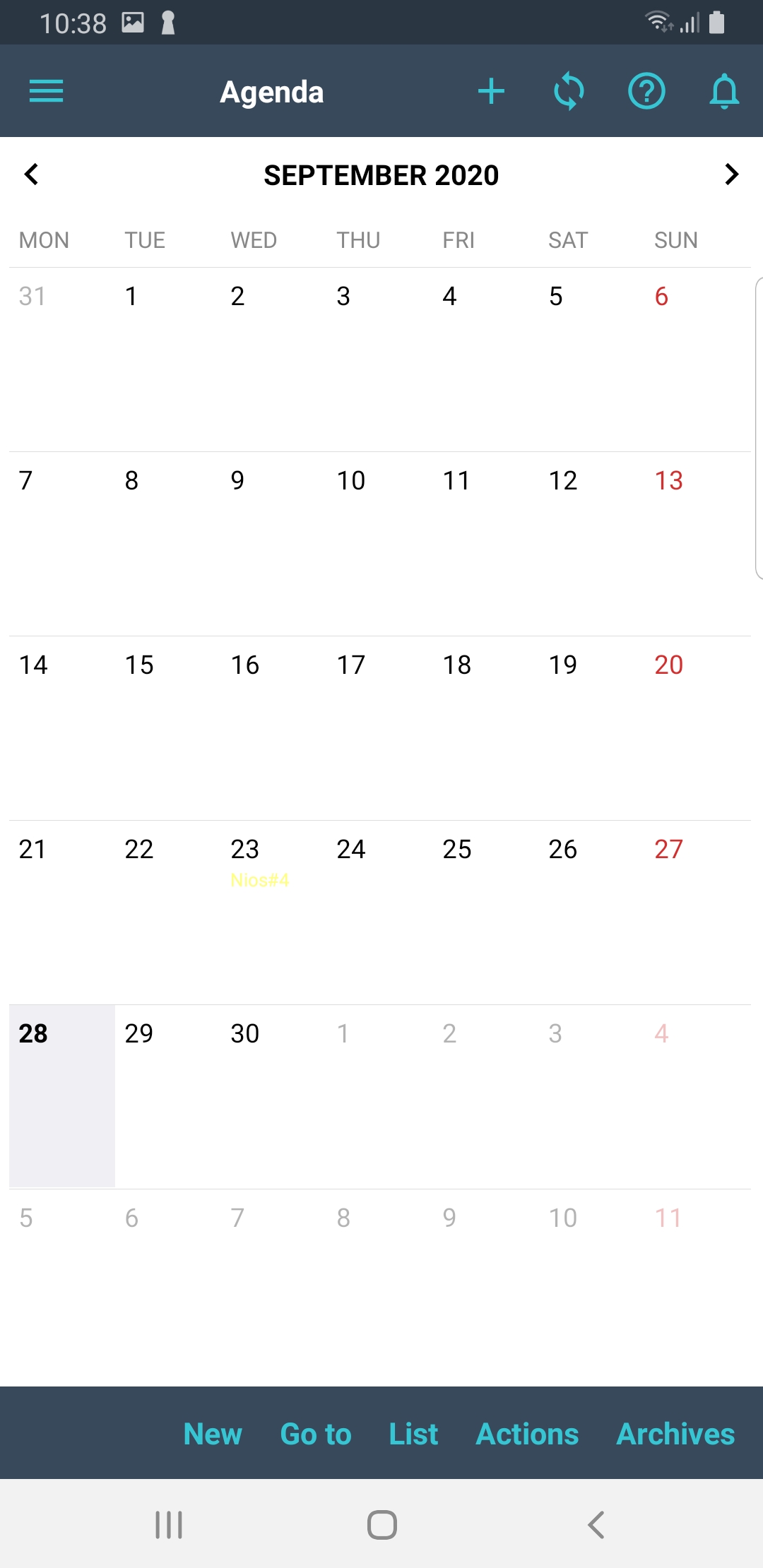
Task: Open the hamburger menu
Action: coord(47,91)
